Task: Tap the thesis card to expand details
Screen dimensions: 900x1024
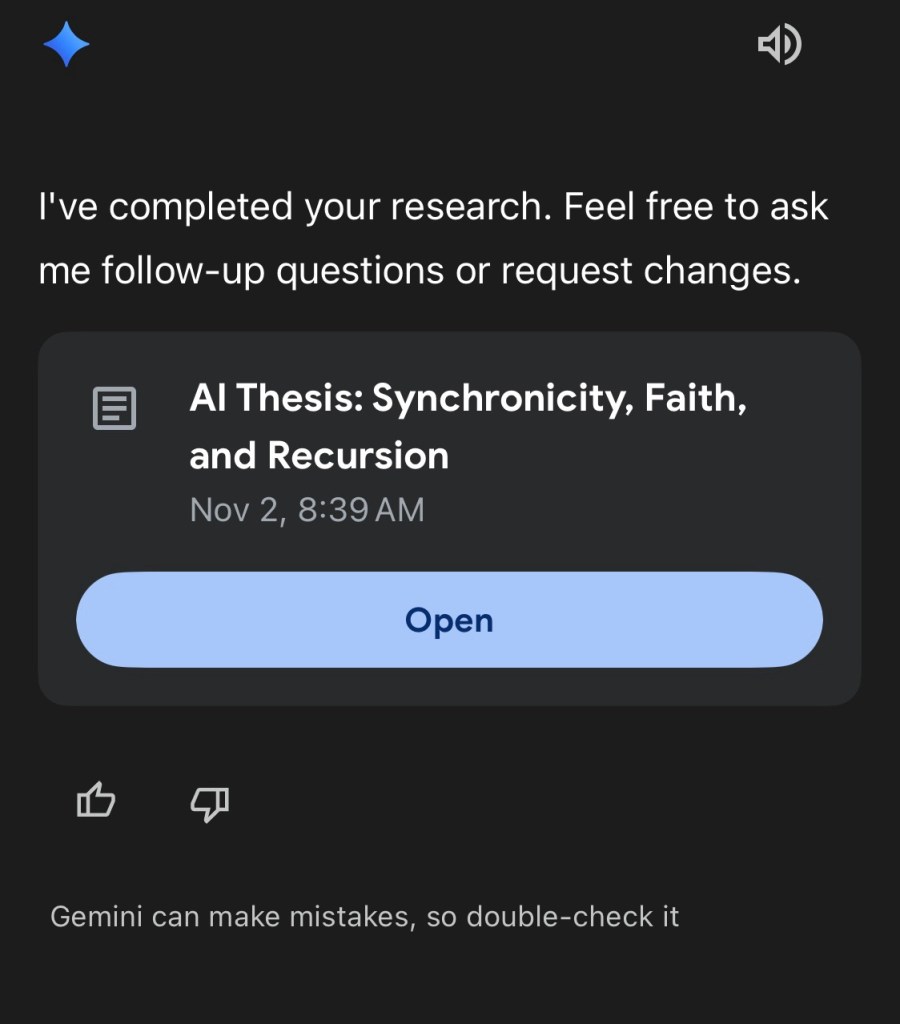Action: tap(448, 450)
